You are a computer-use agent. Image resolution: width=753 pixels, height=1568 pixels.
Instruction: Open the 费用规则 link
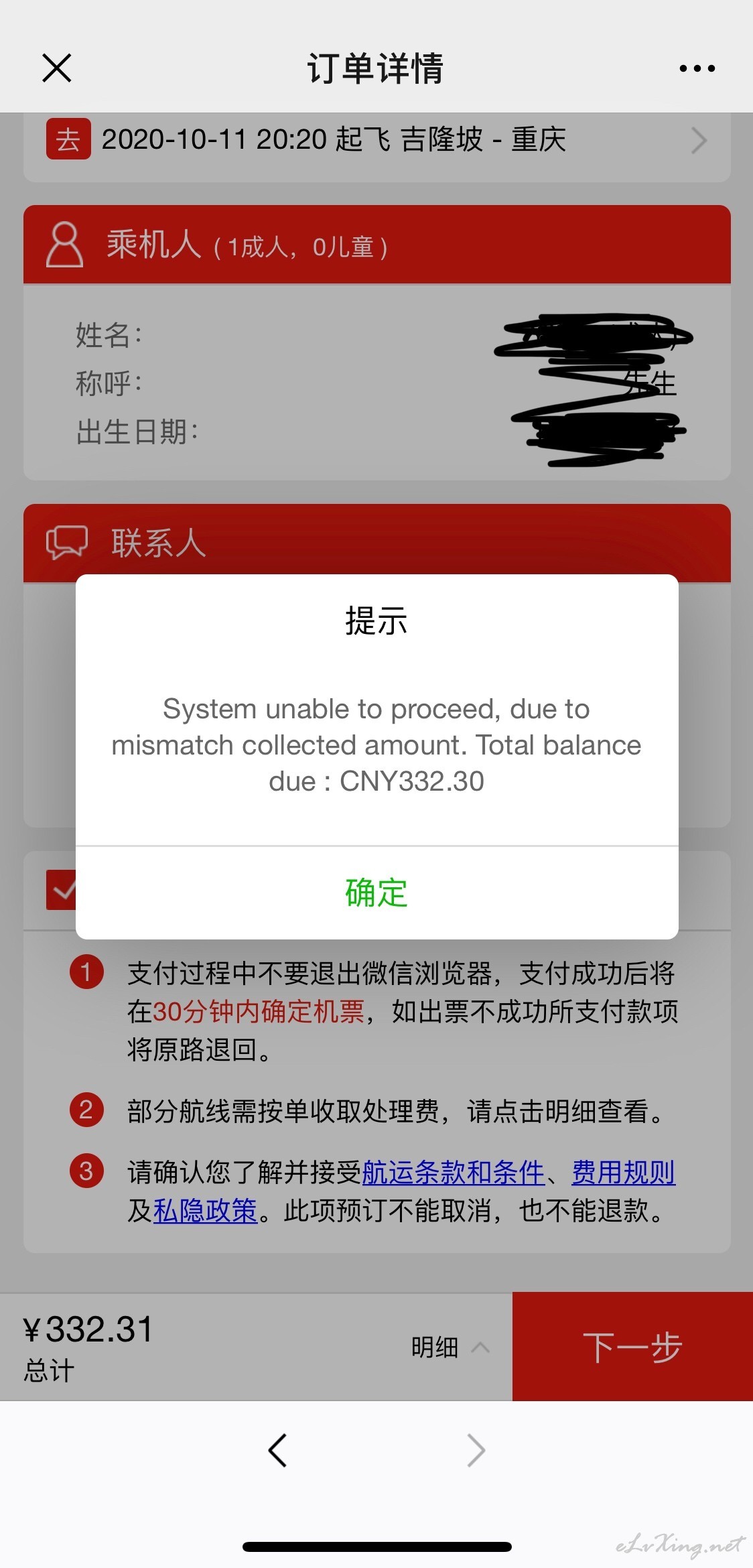pyautogui.click(x=623, y=1173)
